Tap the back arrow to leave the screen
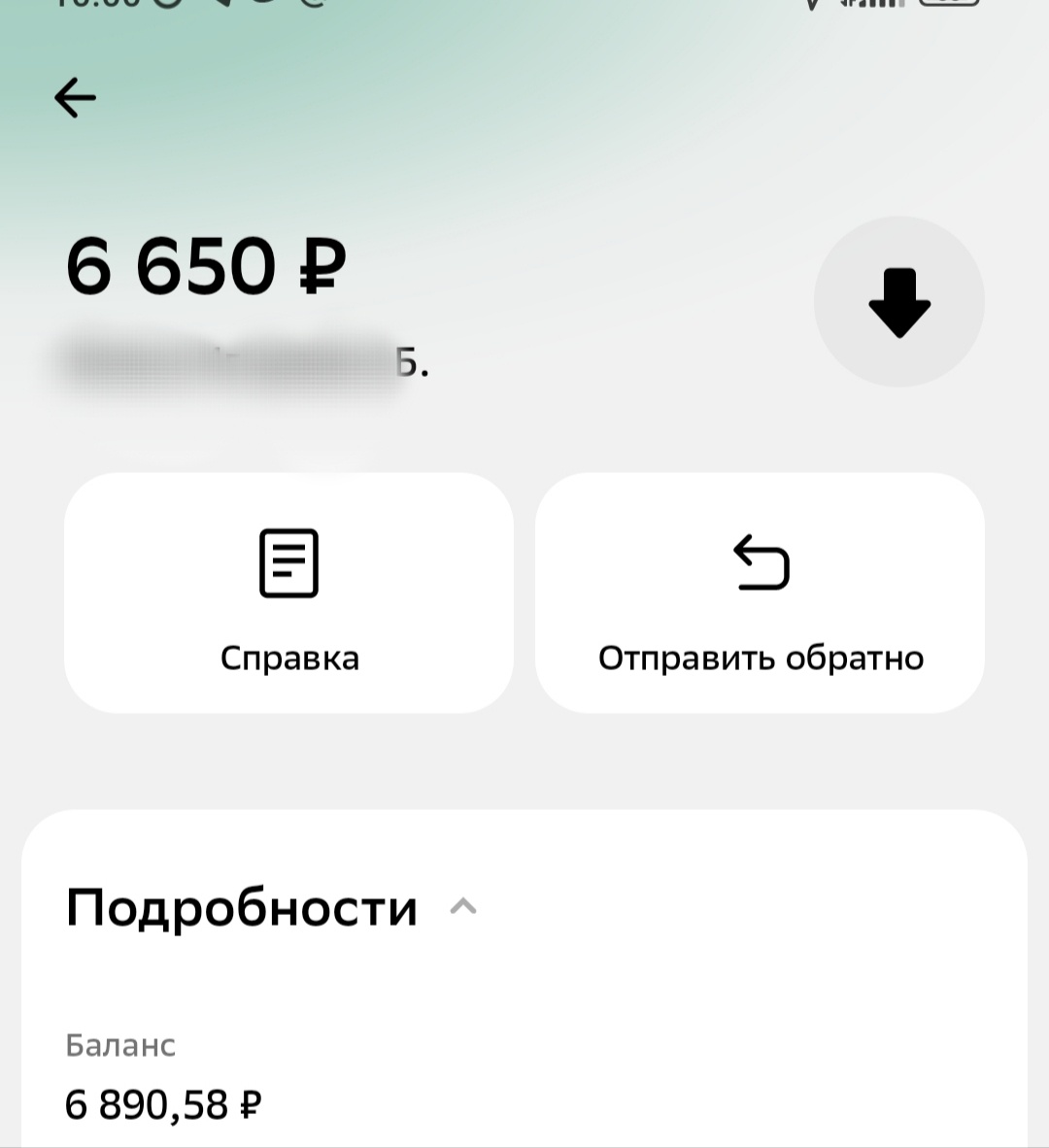1049x1148 pixels. click(x=77, y=97)
